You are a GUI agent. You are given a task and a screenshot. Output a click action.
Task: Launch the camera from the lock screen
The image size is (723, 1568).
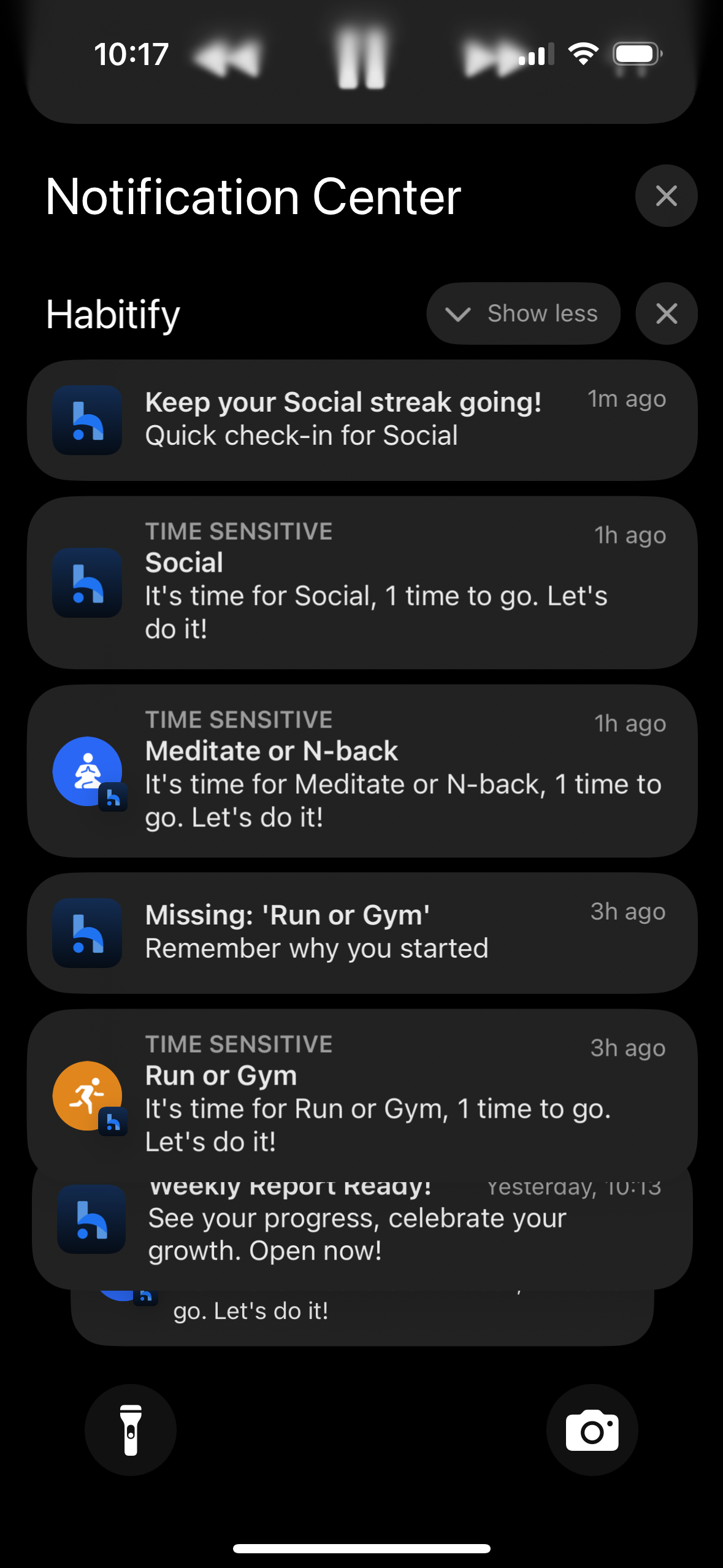coord(592,1429)
